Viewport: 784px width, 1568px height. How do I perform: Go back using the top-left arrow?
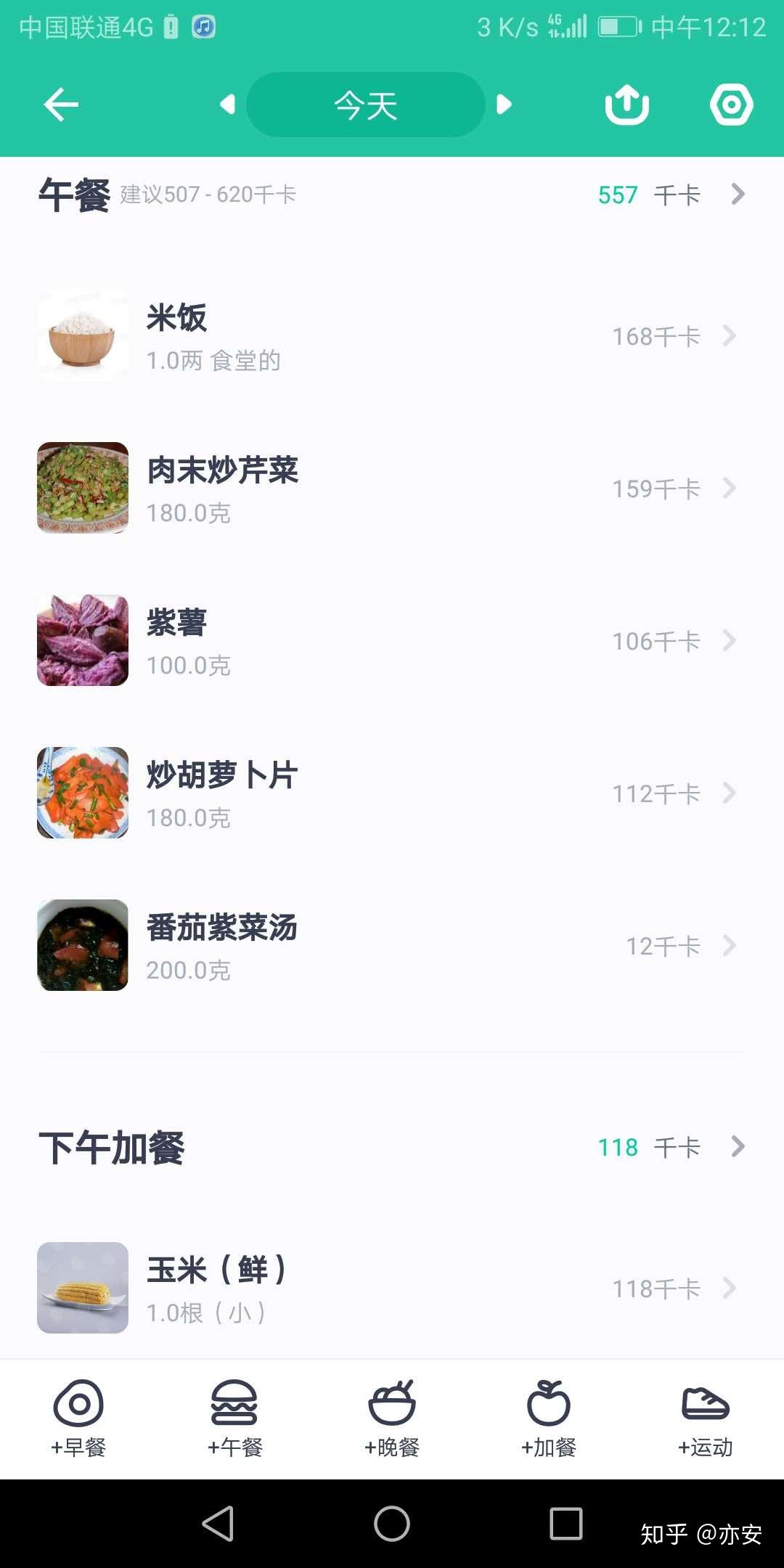click(x=61, y=104)
